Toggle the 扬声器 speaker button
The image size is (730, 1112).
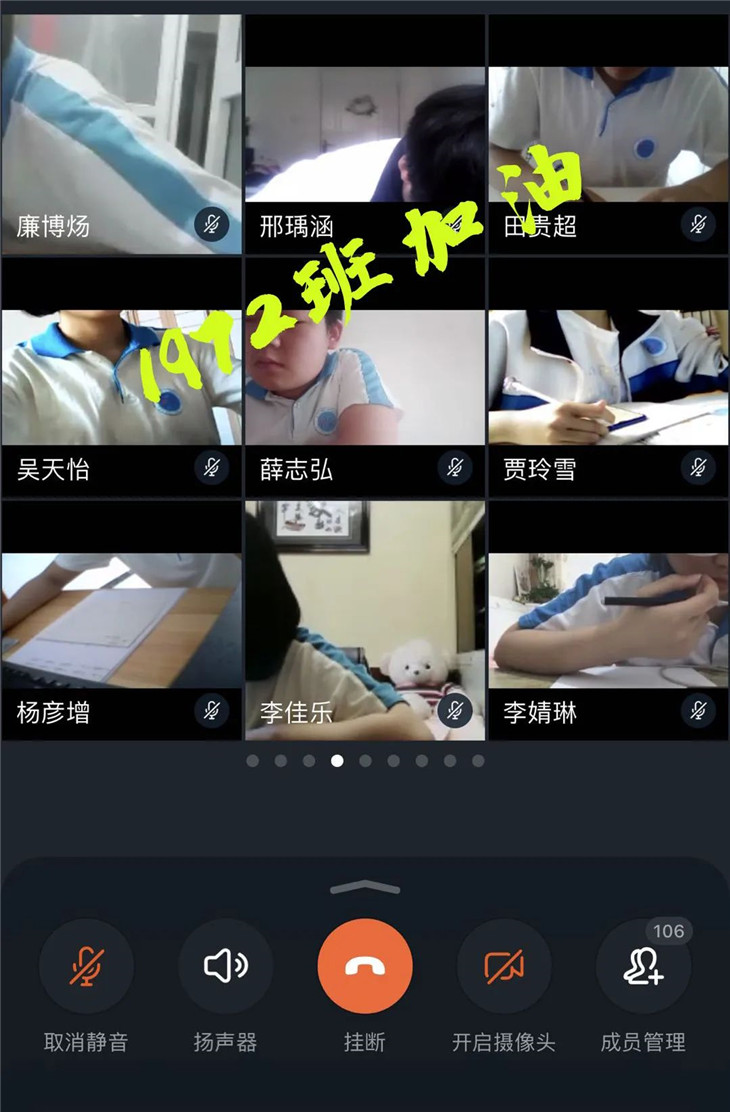click(225, 967)
